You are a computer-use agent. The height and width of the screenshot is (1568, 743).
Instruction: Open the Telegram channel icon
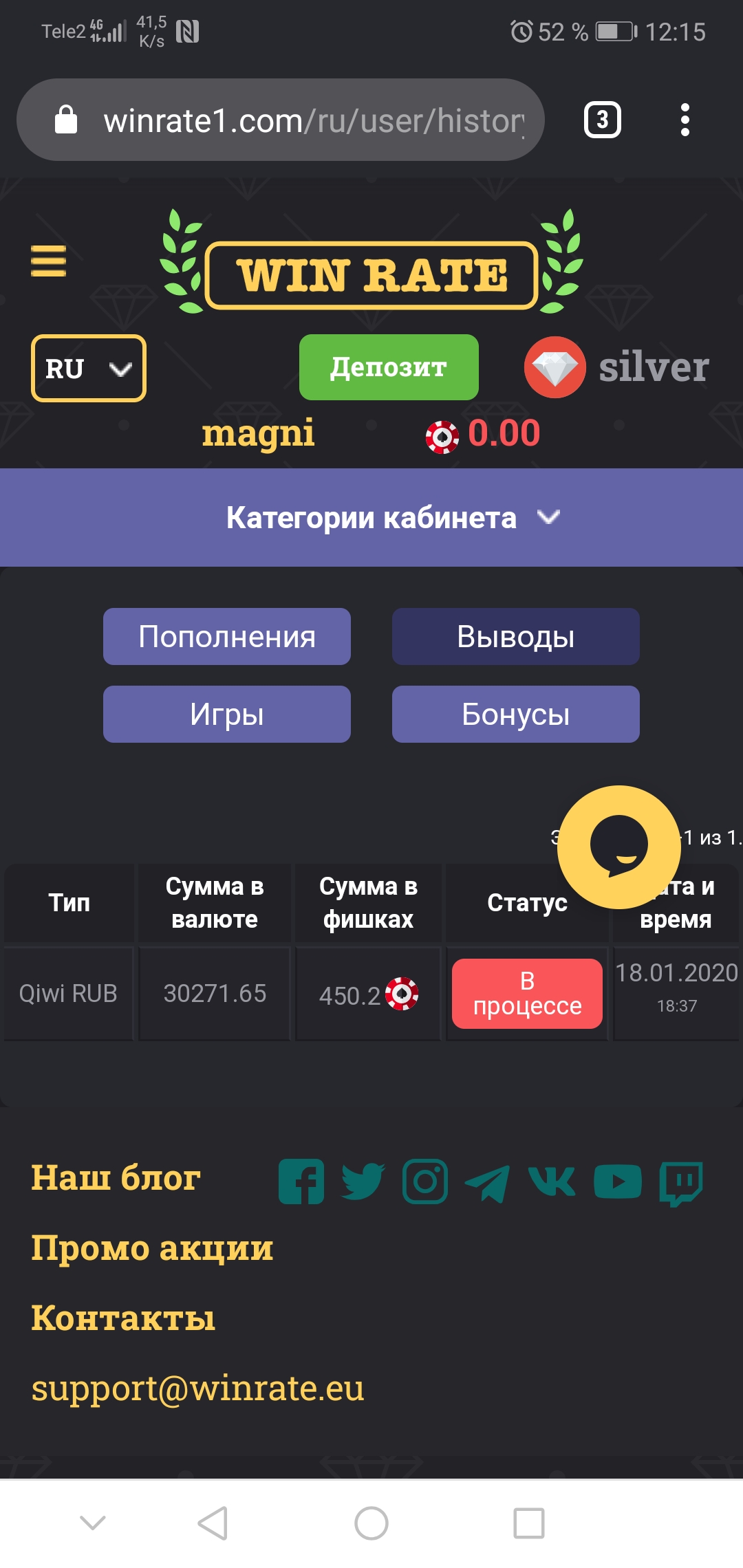tap(487, 1183)
